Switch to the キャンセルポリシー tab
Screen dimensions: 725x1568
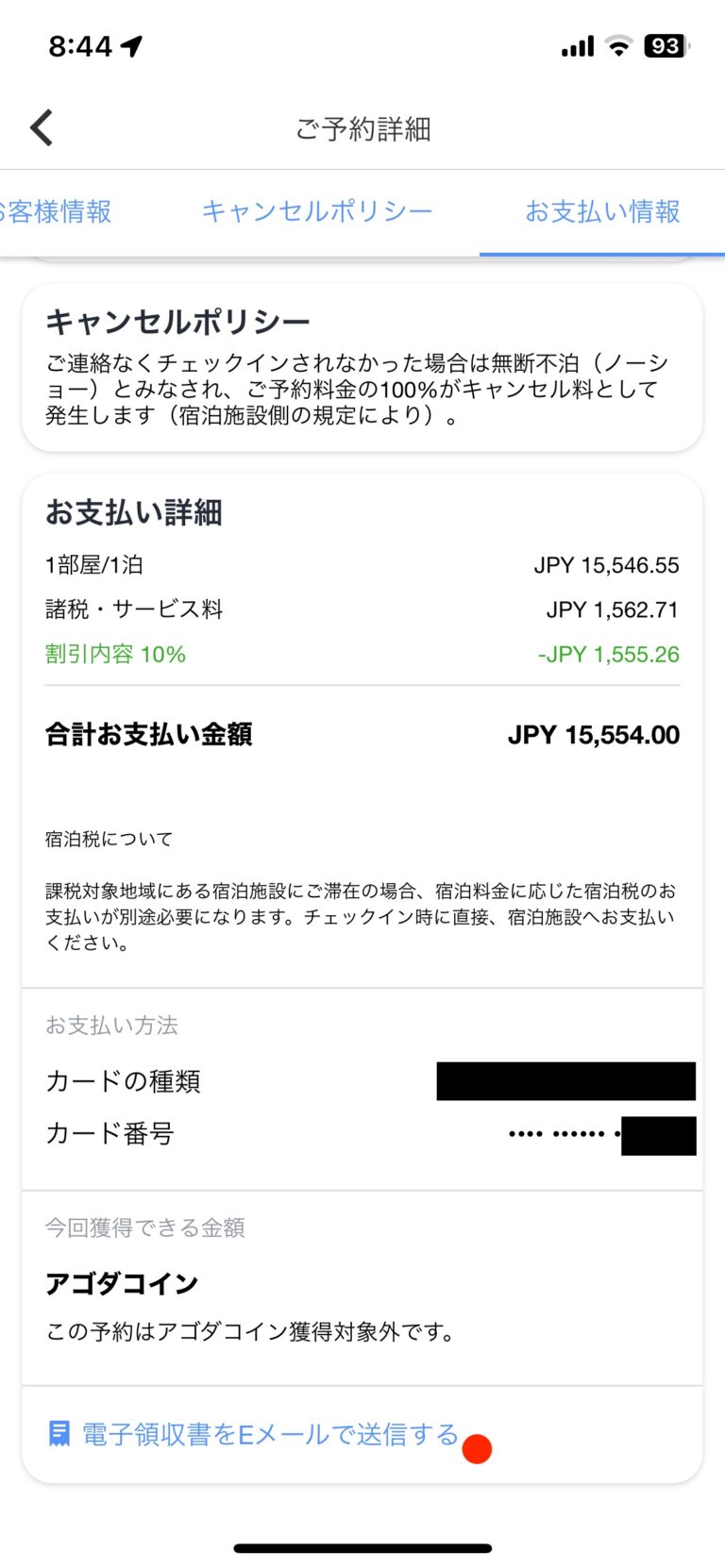317,212
